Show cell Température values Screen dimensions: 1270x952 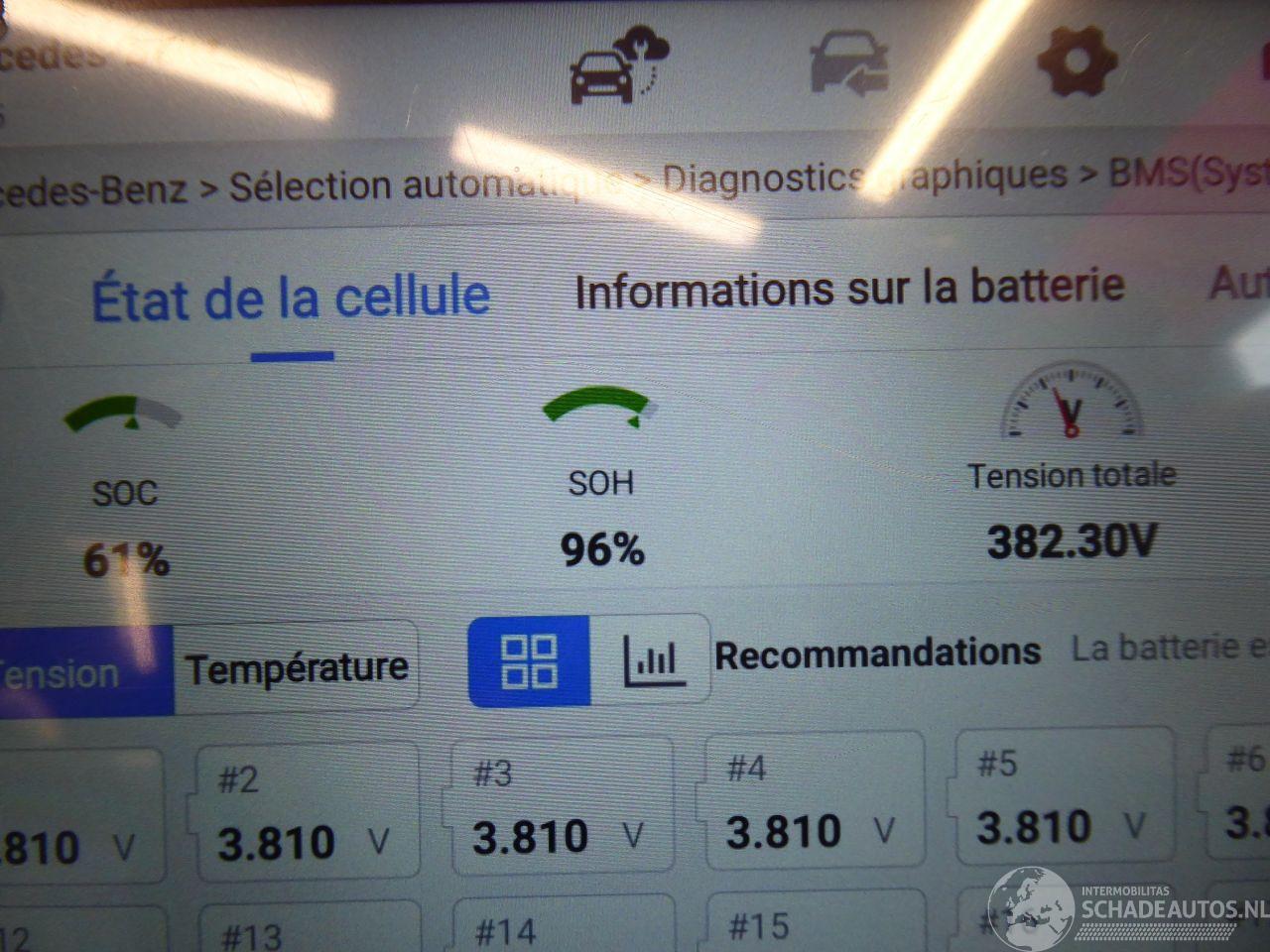297,668
